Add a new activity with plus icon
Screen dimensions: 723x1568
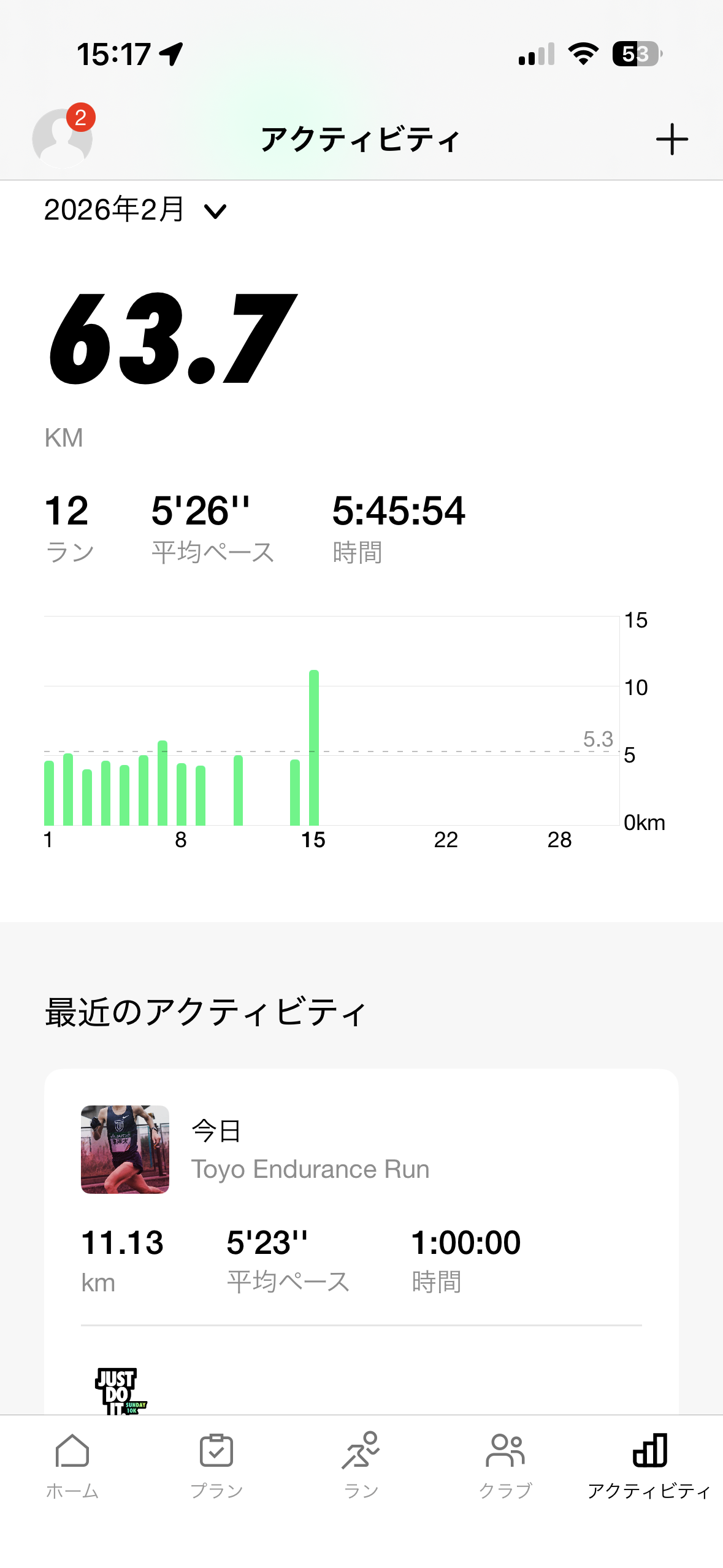[x=671, y=139]
